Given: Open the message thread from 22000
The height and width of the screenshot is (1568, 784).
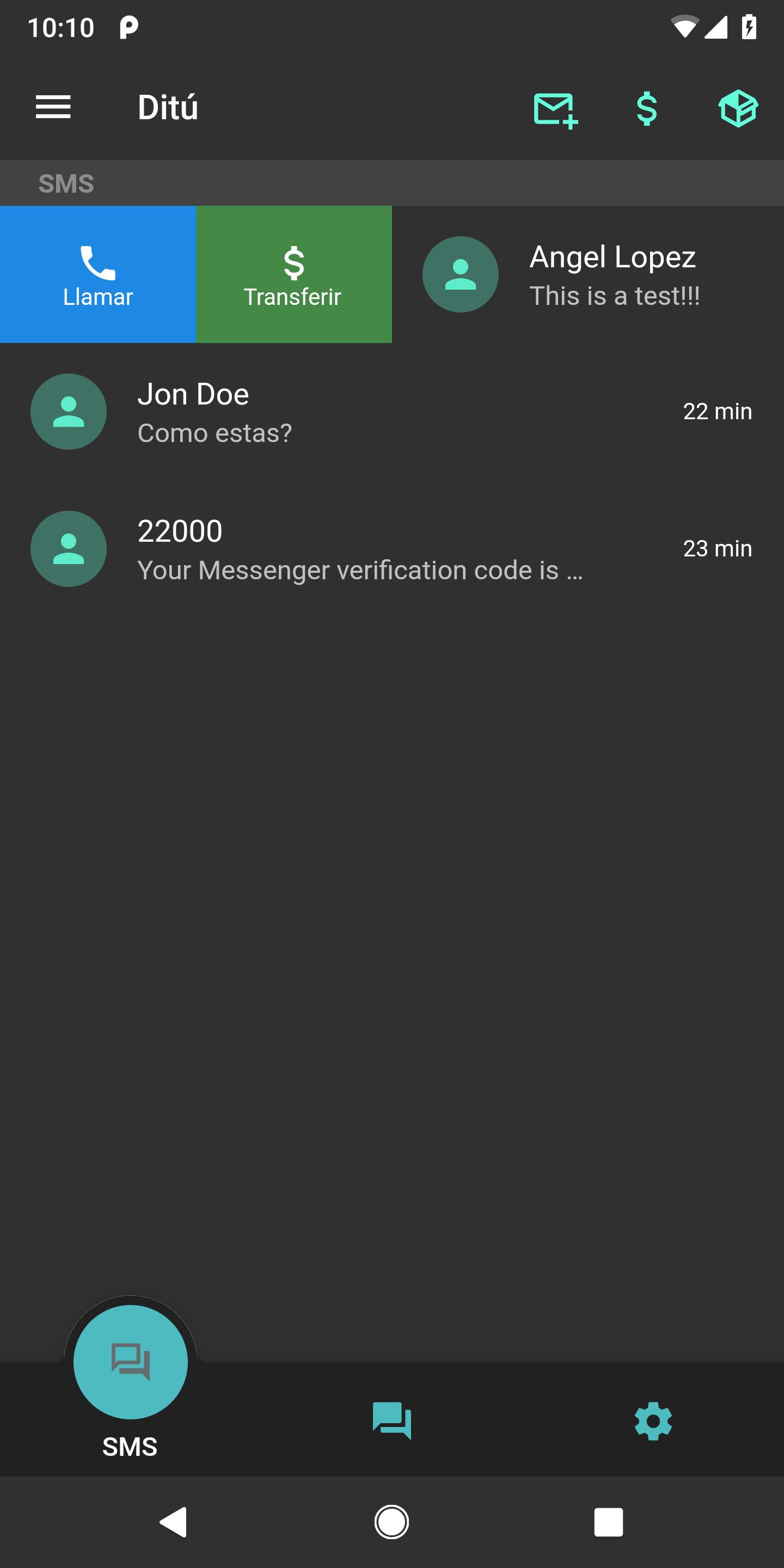Looking at the screenshot, I should 390,549.
